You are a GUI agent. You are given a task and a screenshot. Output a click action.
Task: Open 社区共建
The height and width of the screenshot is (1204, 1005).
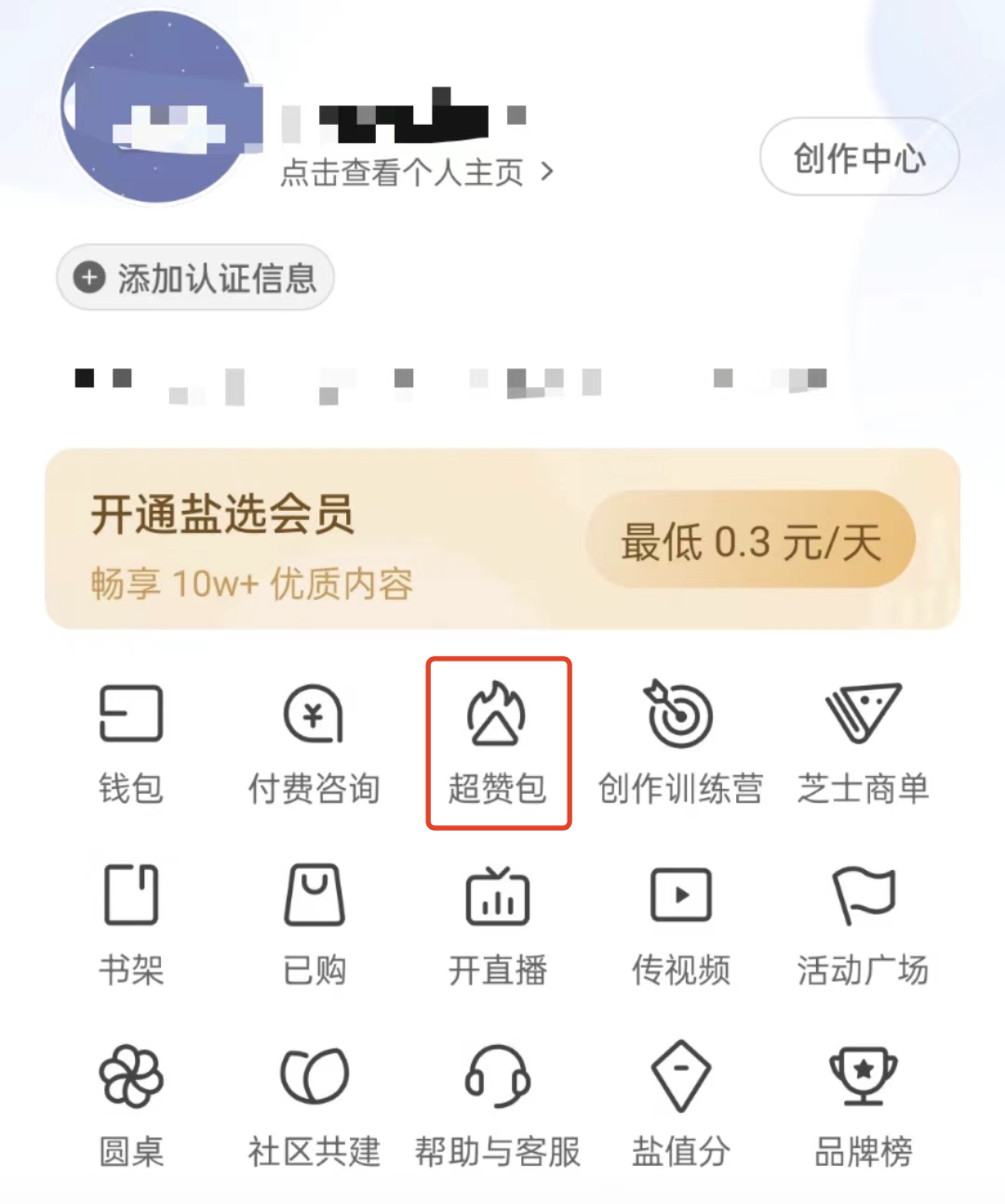coord(314,1105)
